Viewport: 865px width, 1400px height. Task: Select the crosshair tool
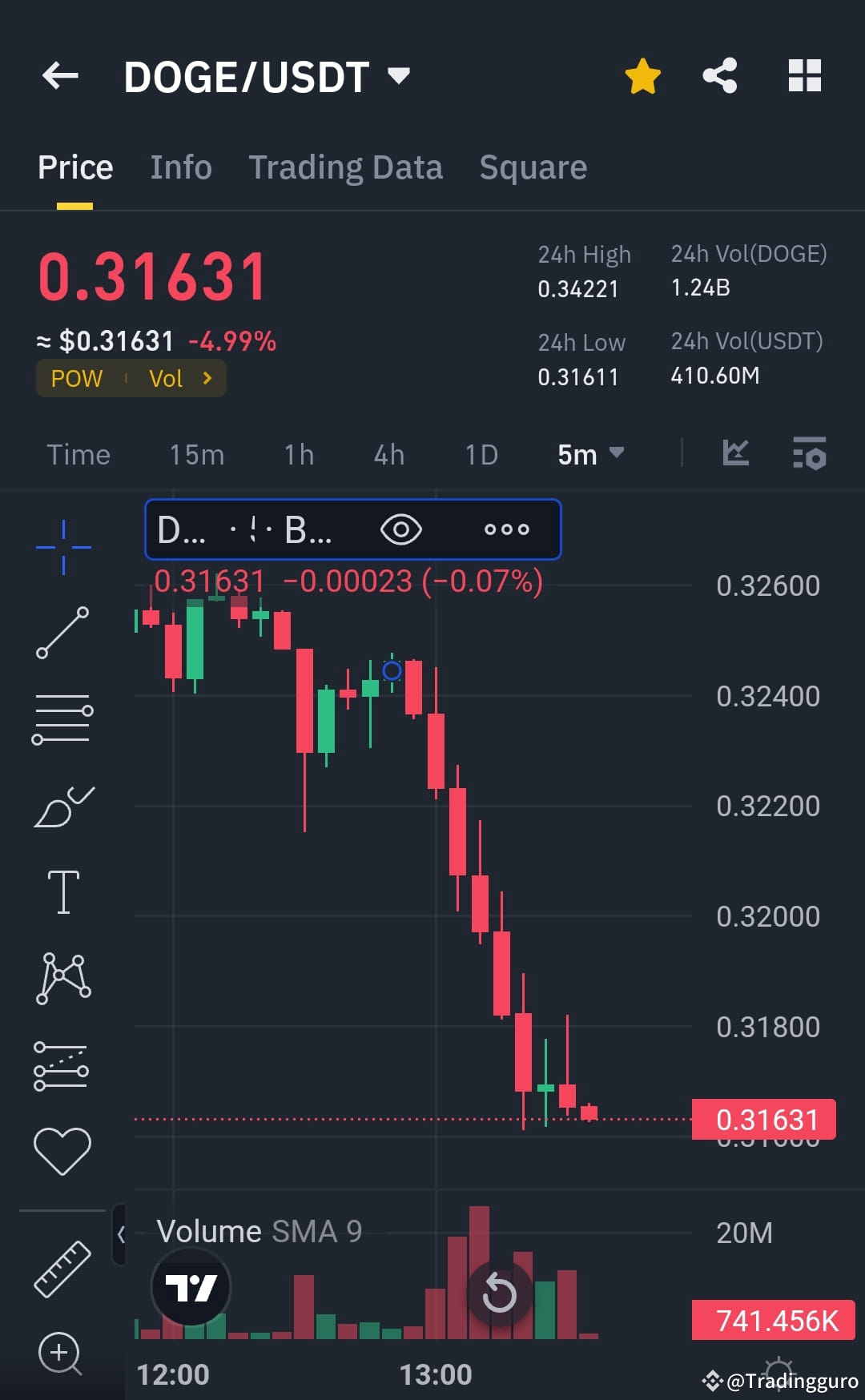62,546
